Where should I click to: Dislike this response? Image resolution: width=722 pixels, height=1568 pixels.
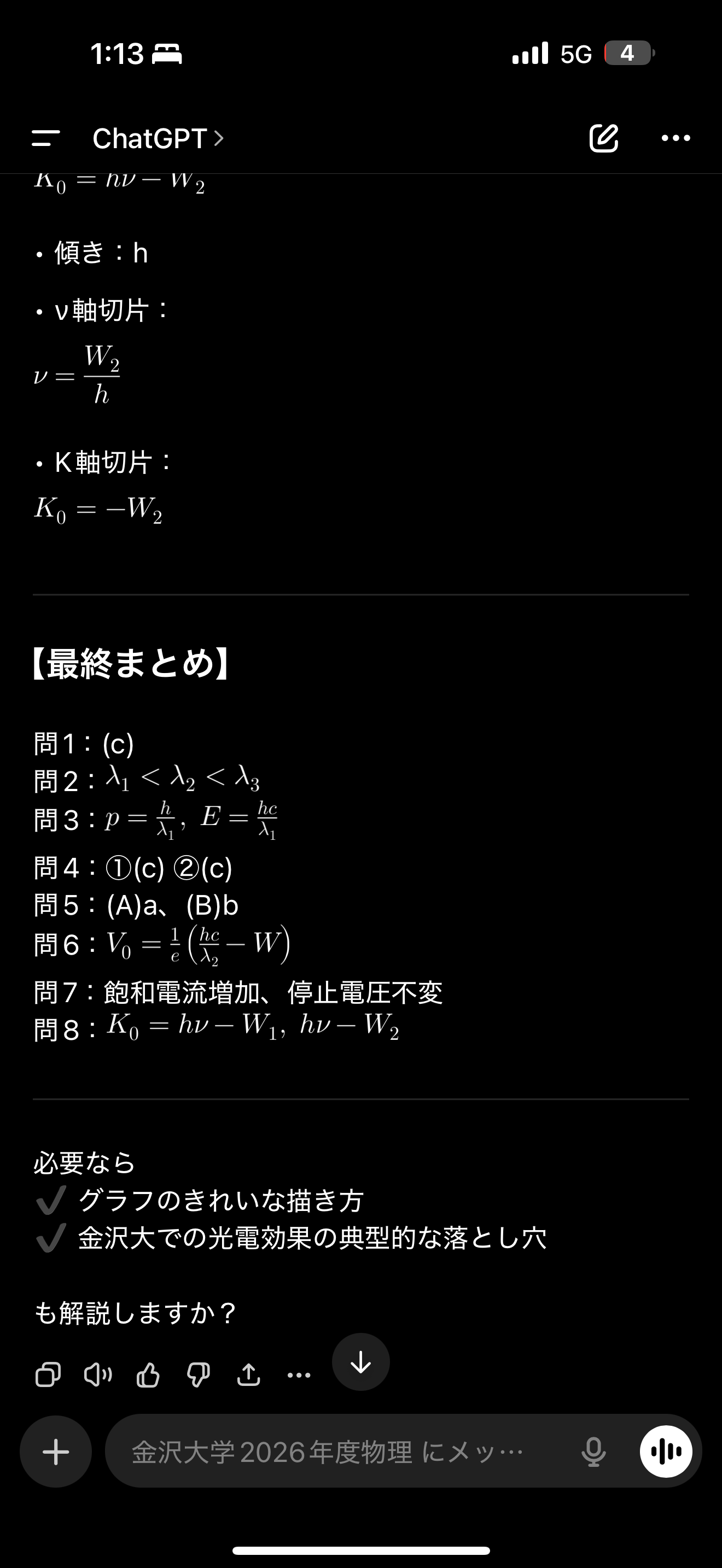pyautogui.click(x=198, y=1375)
